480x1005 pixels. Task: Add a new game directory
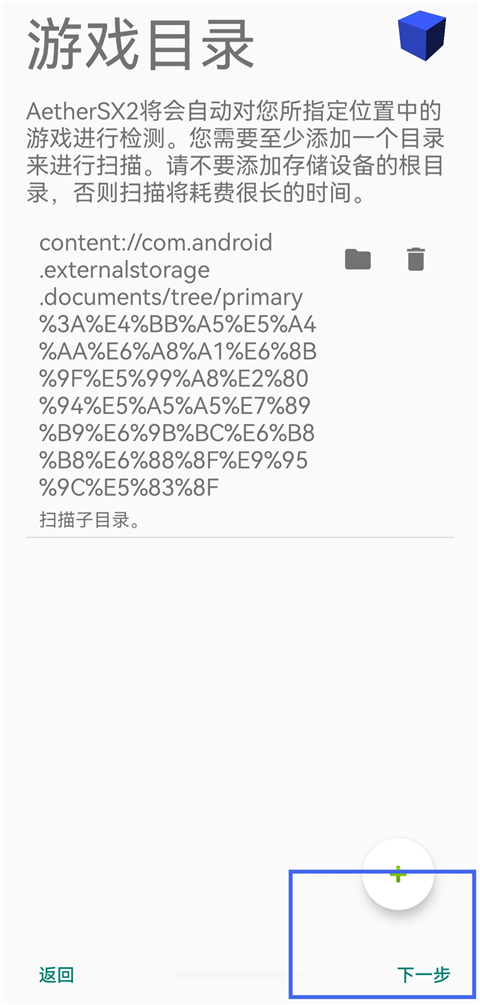point(398,874)
